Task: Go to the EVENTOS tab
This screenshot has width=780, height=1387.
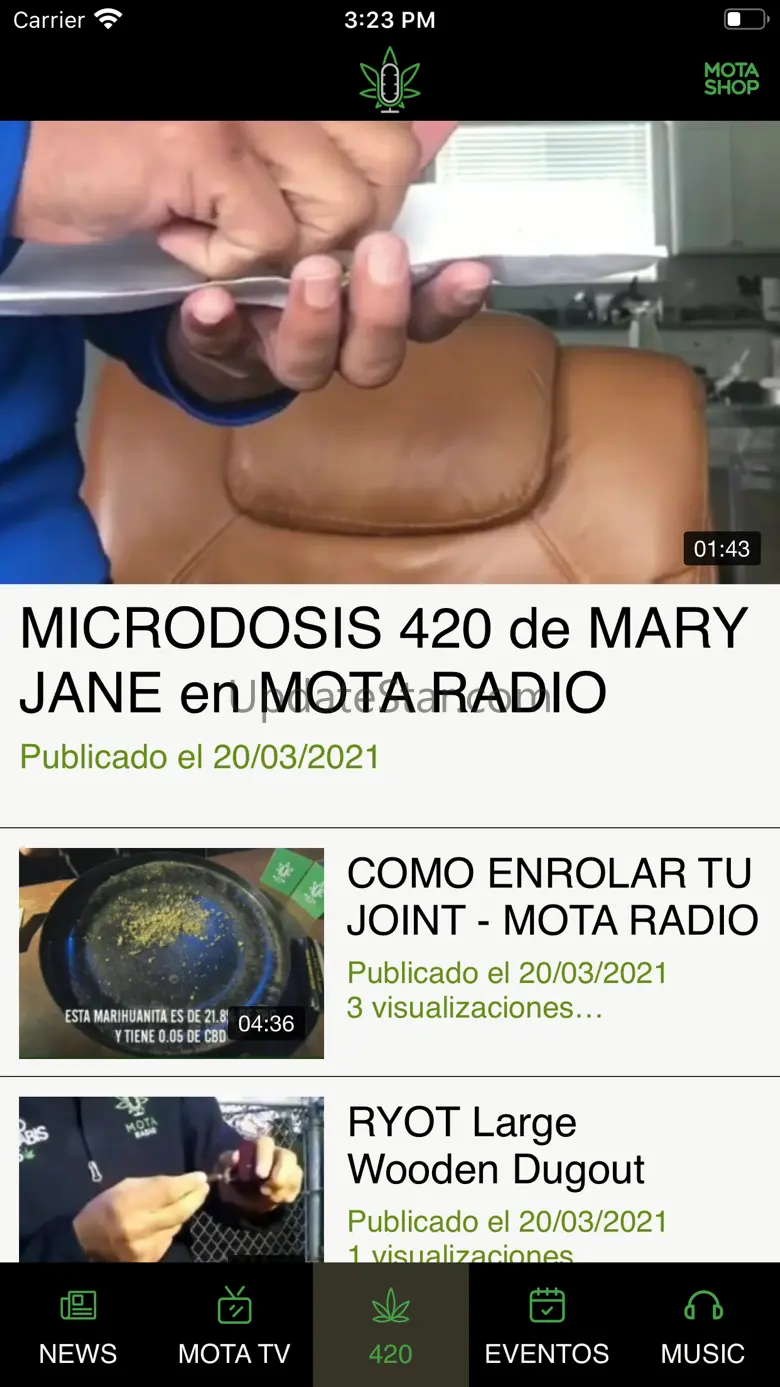Action: 546,1326
